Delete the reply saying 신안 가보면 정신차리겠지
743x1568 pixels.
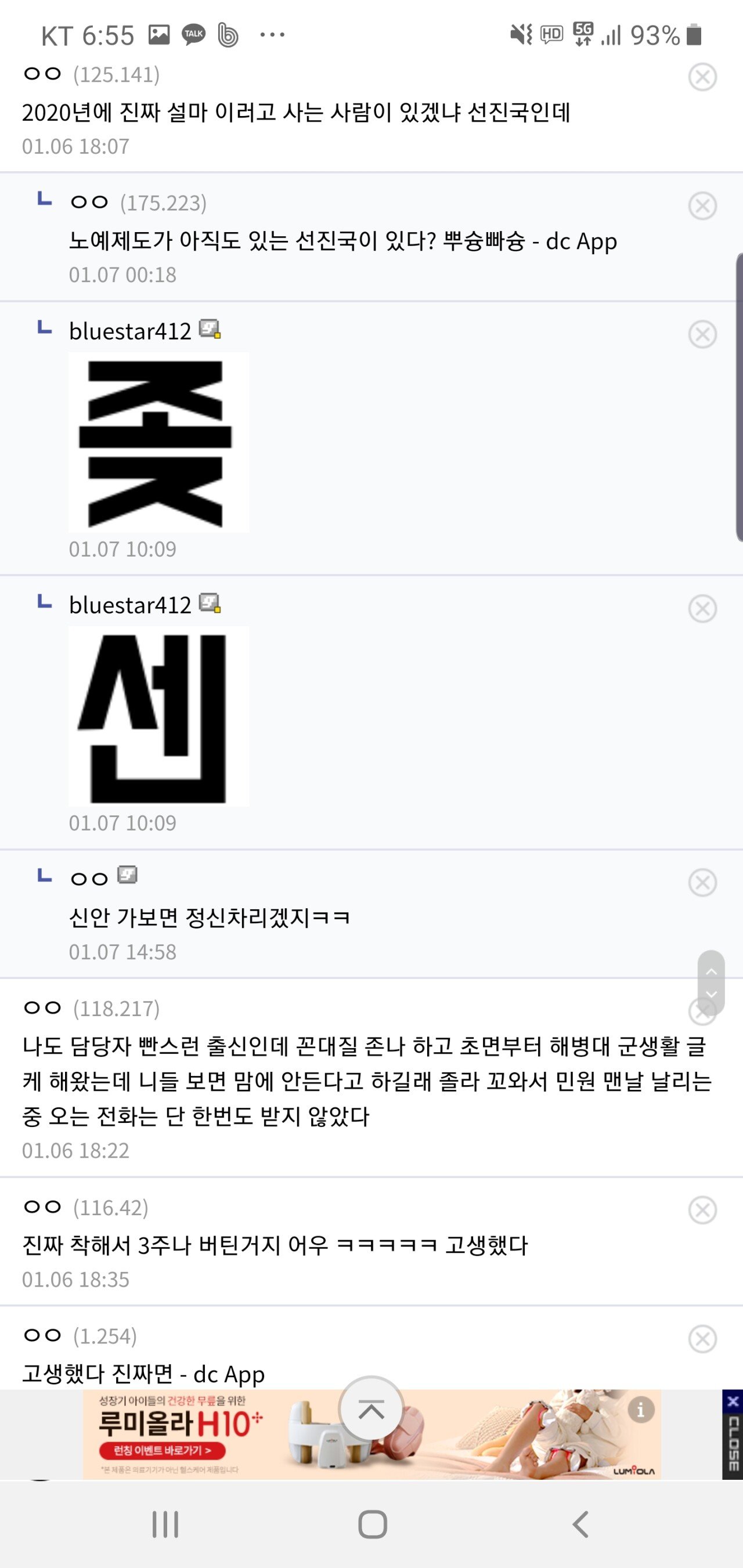tap(702, 882)
